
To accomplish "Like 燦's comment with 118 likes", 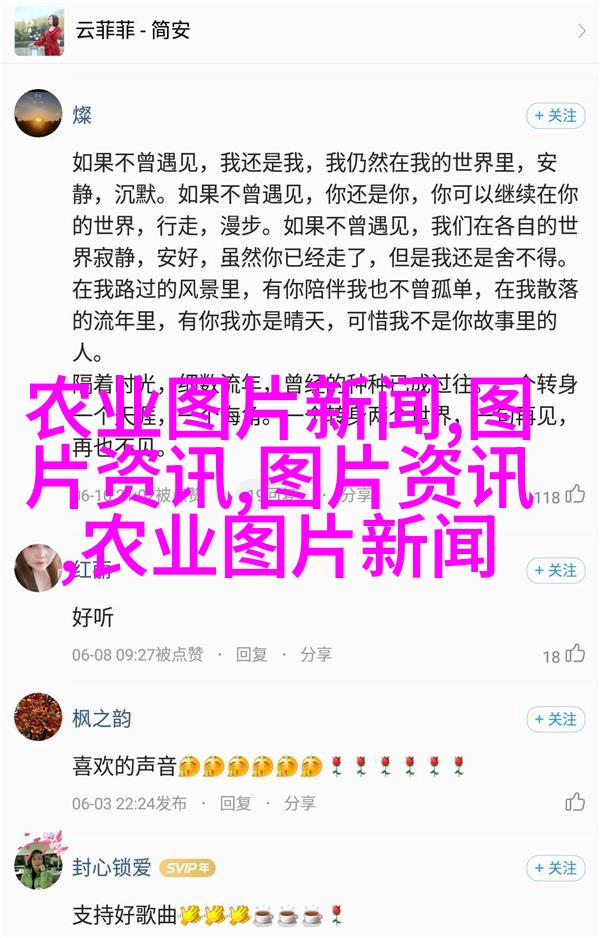I will (x=575, y=494).
